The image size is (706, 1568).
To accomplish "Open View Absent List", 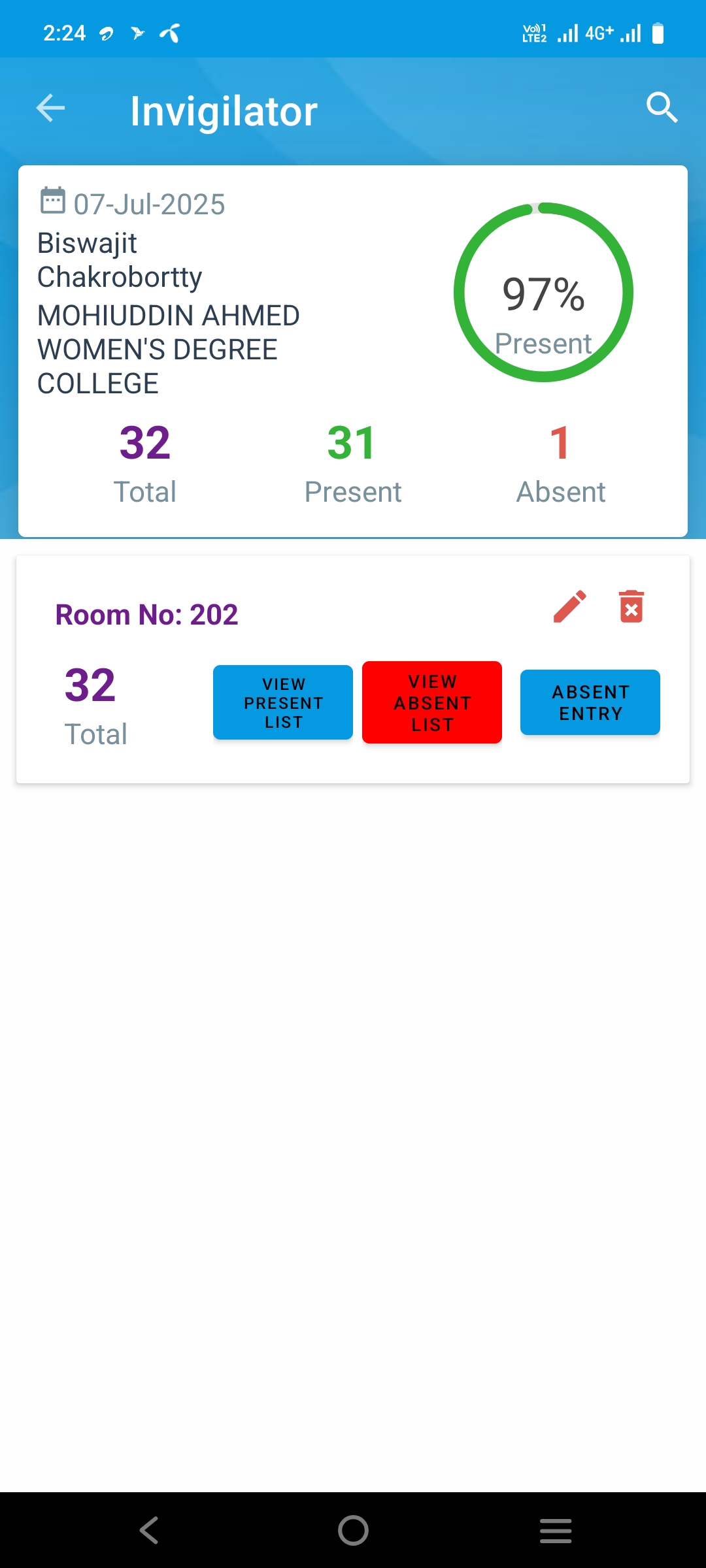I will [x=432, y=702].
